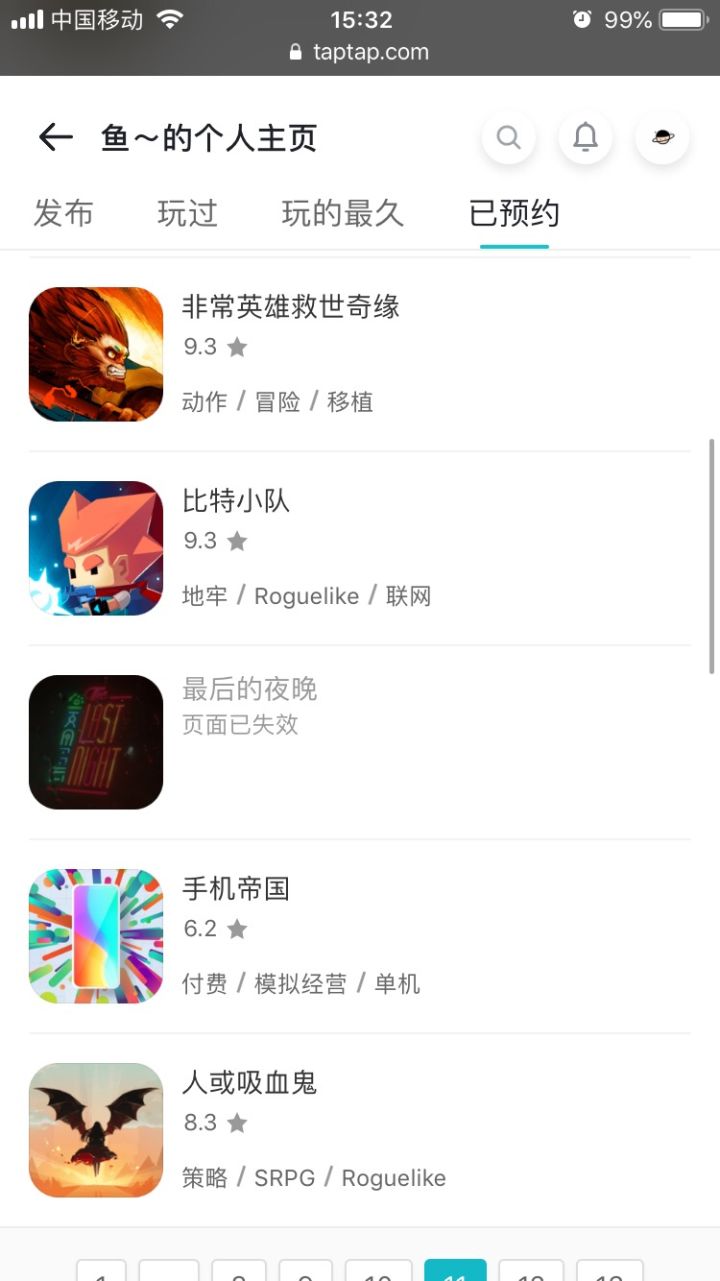Open the expired game 最后的夜晚 thumbnail
The image size is (720, 1281).
coord(95,742)
